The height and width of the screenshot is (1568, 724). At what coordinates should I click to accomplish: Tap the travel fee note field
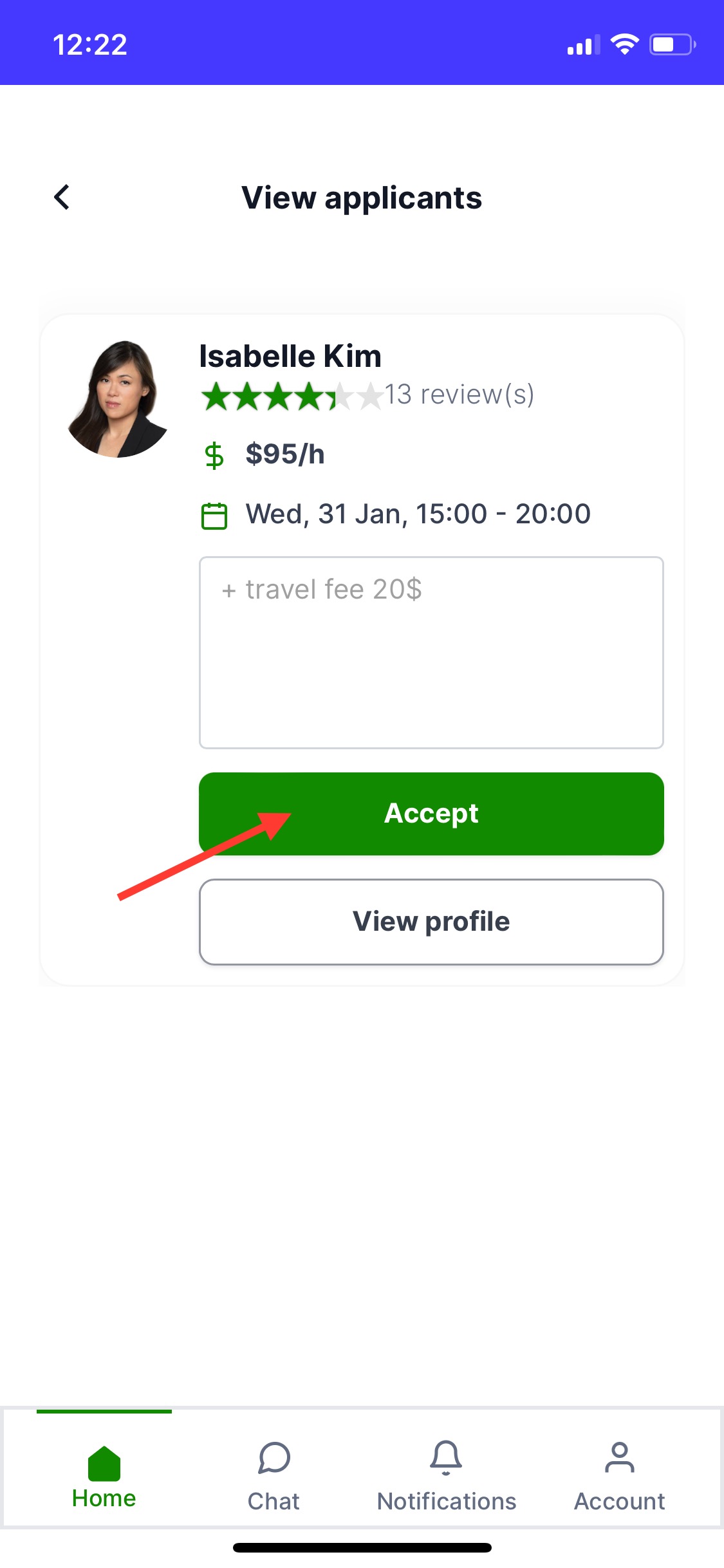pyautogui.click(x=431, y=652)
